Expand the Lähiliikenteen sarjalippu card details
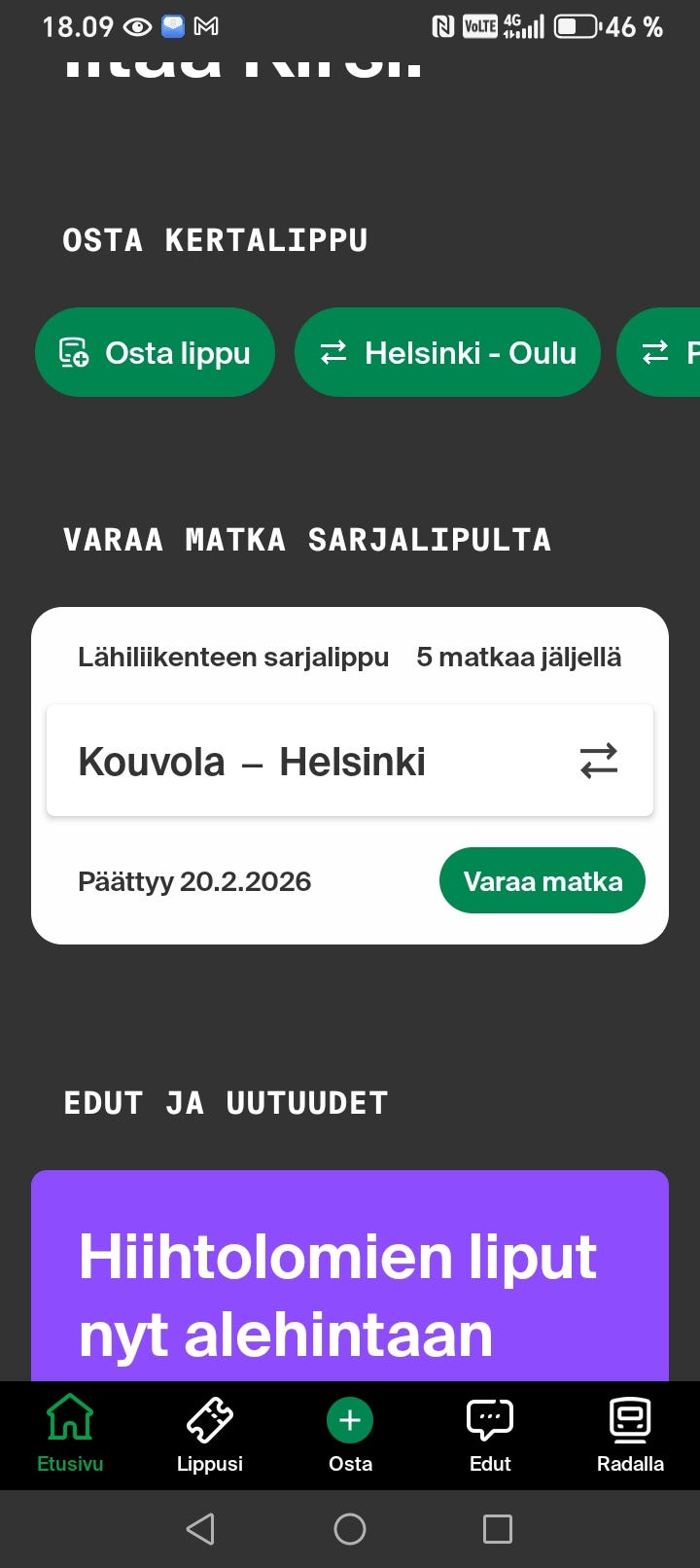The image size is (700, 1568). [x=350, y=657]
